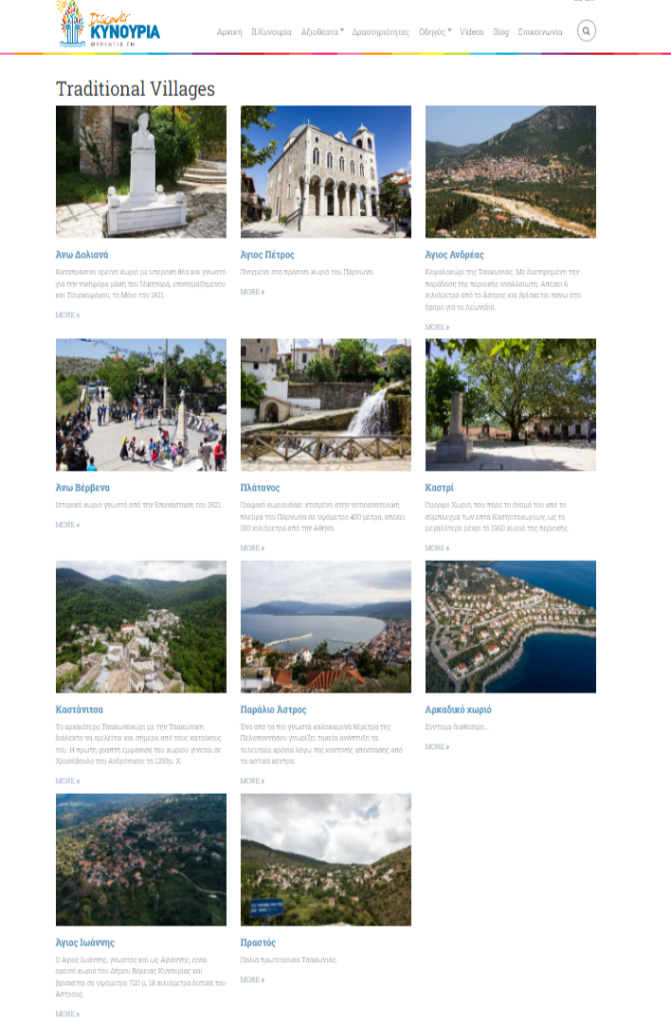Go to the Αρχική page
The height and width of the screenshot is (1023, 671).
230,32
